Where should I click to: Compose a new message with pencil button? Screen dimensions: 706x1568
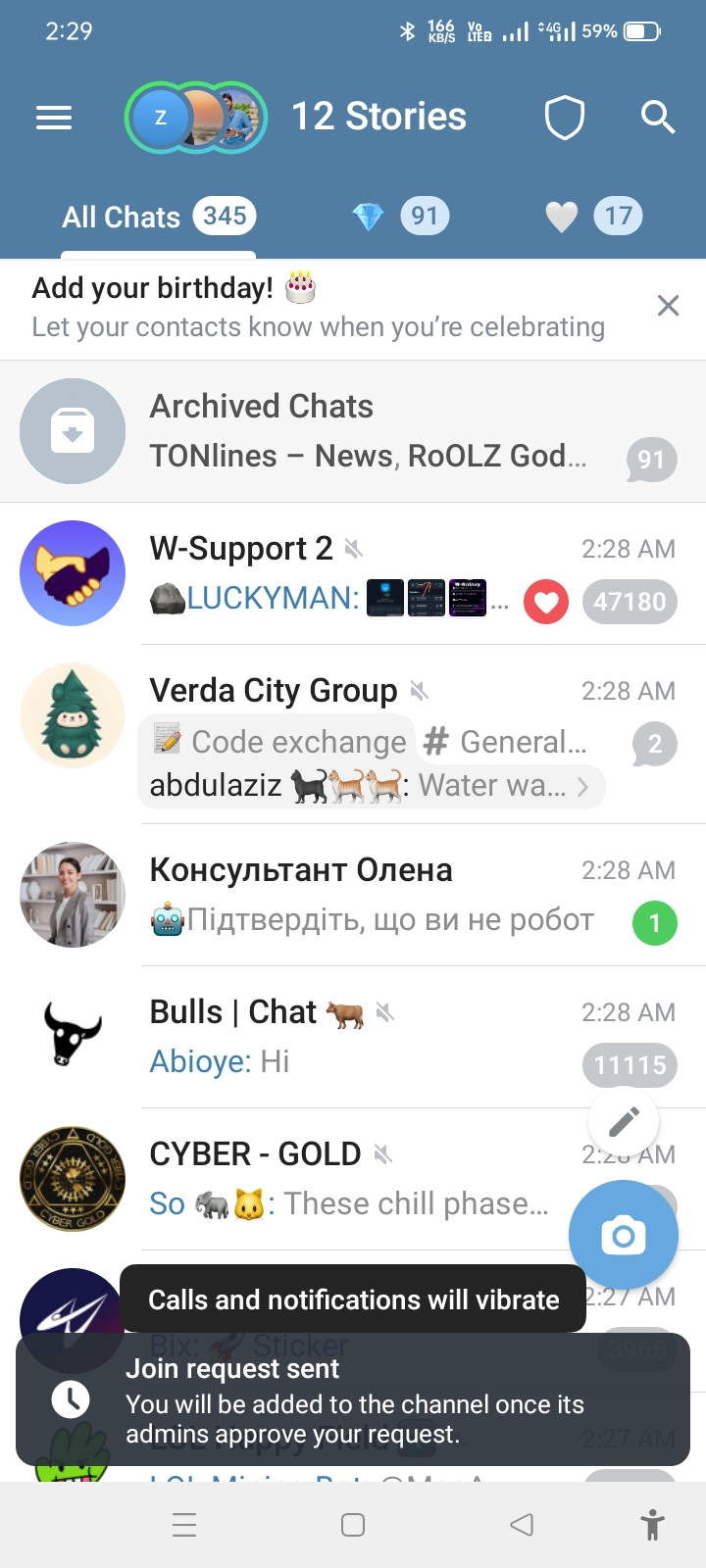[624, 1121]
